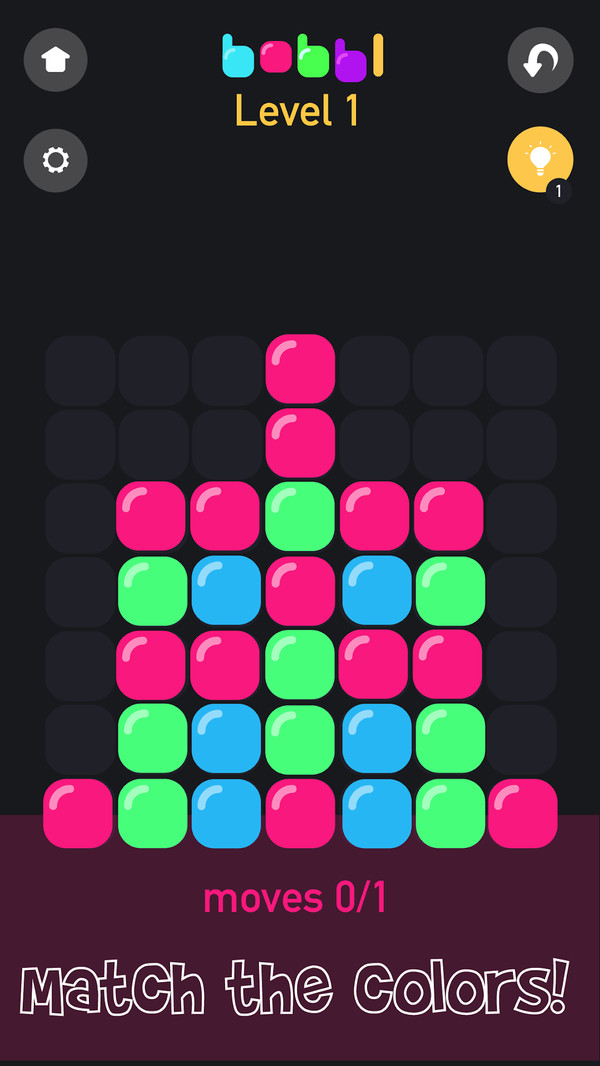This screenshot has height=1066, width=600.
Task: Use the lightbulb hint
Action: [540, 158]
